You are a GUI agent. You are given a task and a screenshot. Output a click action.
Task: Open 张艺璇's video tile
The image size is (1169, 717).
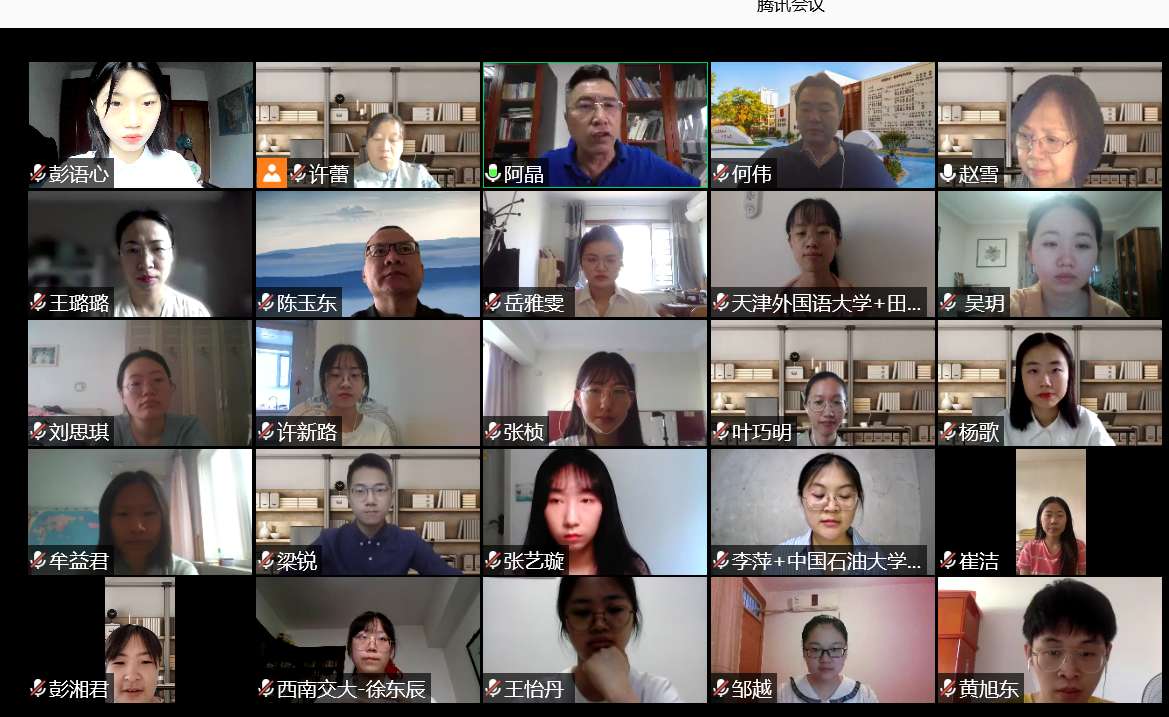tap(595, 512)
